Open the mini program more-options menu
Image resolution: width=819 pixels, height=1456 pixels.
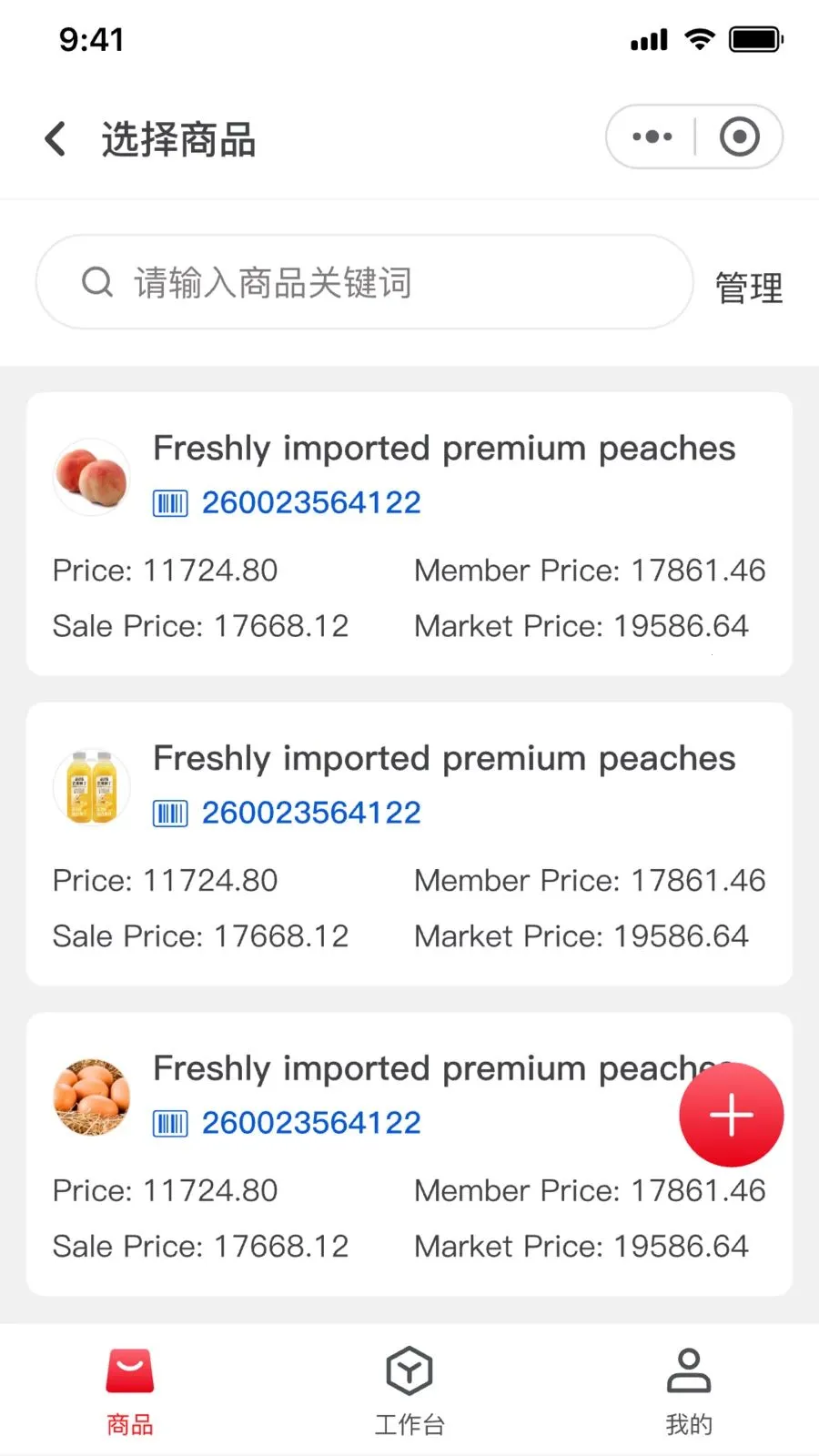coord(652,137)
